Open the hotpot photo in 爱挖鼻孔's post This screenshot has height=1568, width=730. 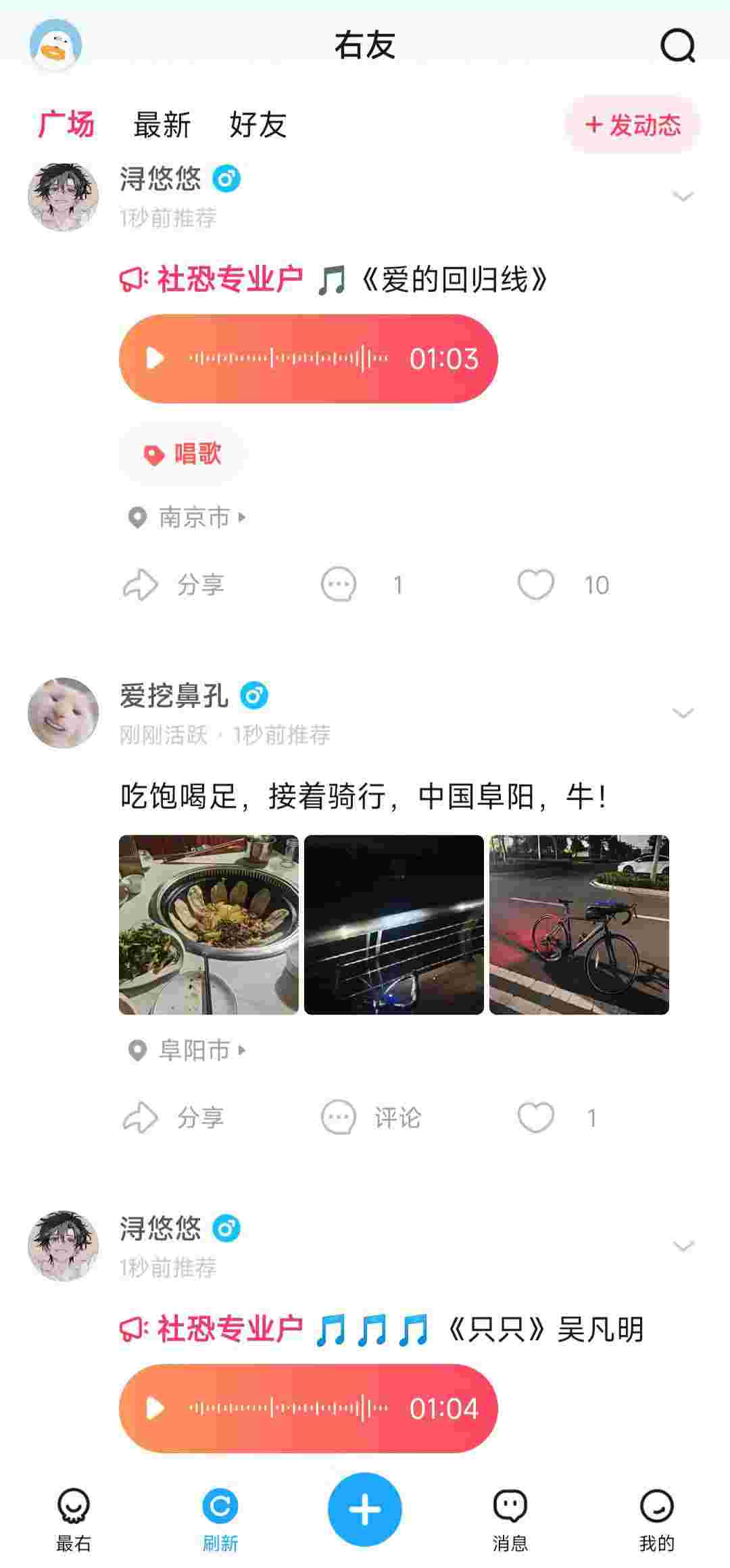209,924
